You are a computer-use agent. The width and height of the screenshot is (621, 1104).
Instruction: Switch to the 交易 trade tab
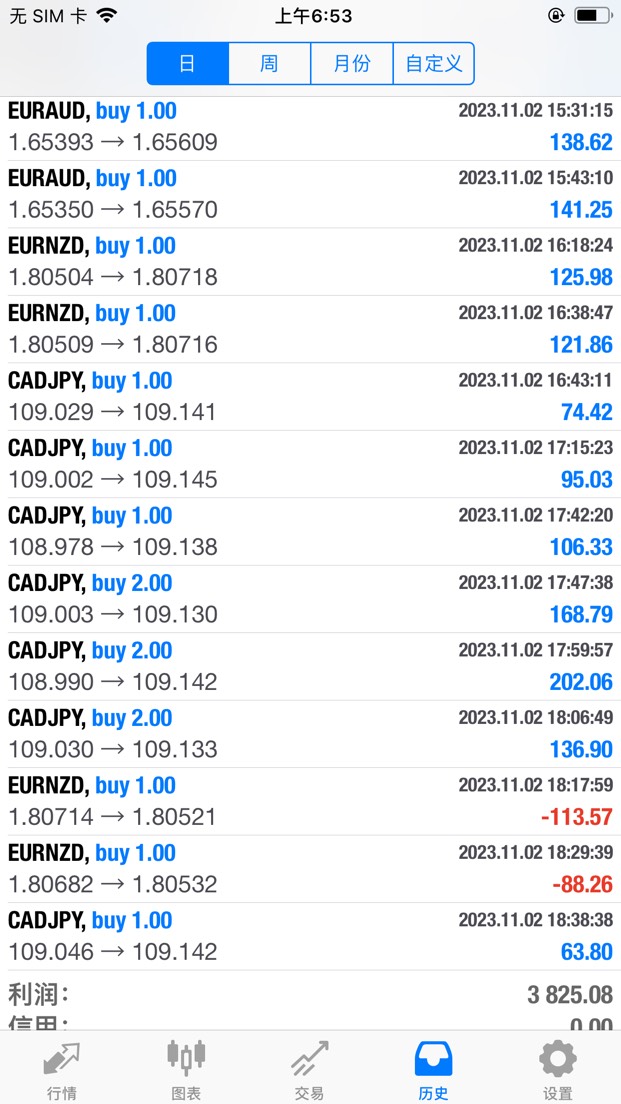(310, 1068)
